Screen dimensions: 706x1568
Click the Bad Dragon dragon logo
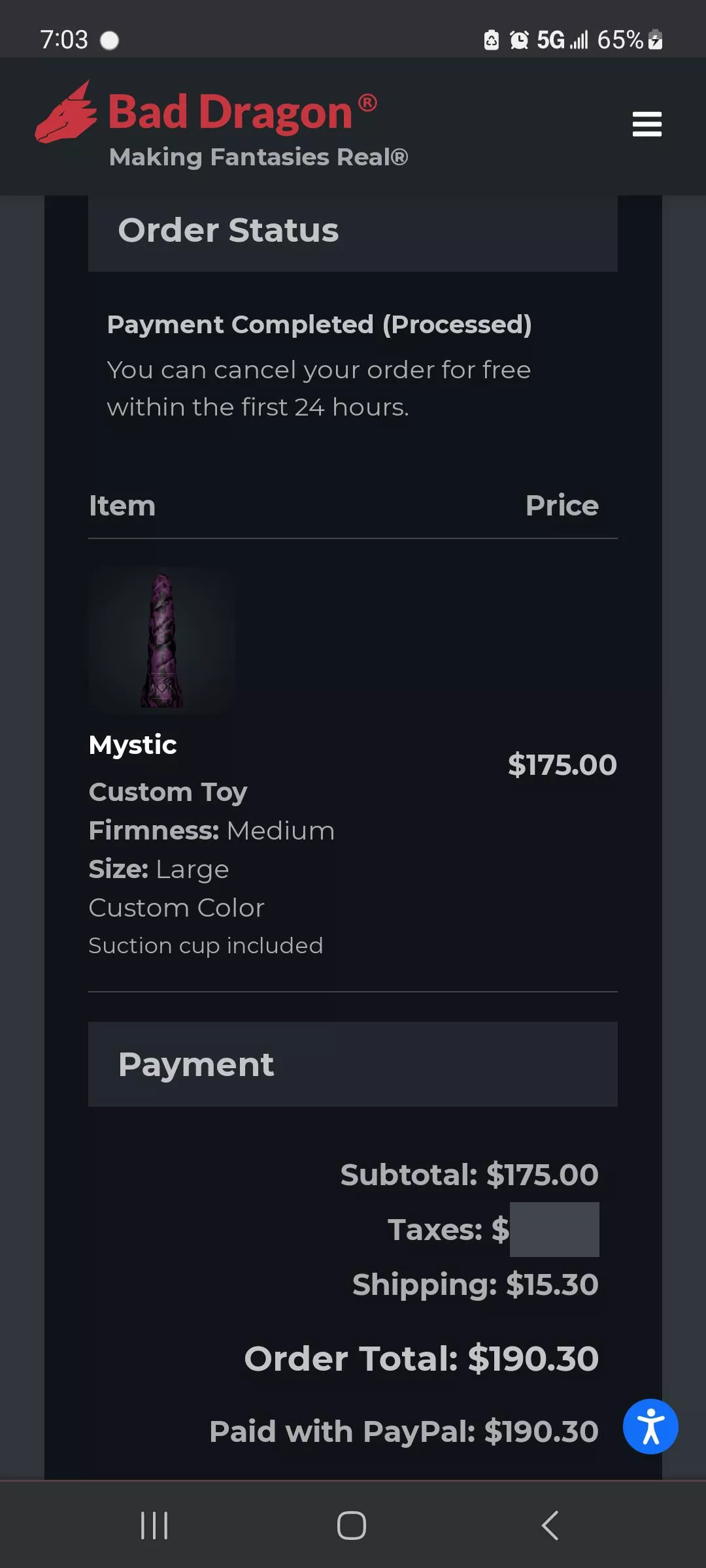[65, 112]
